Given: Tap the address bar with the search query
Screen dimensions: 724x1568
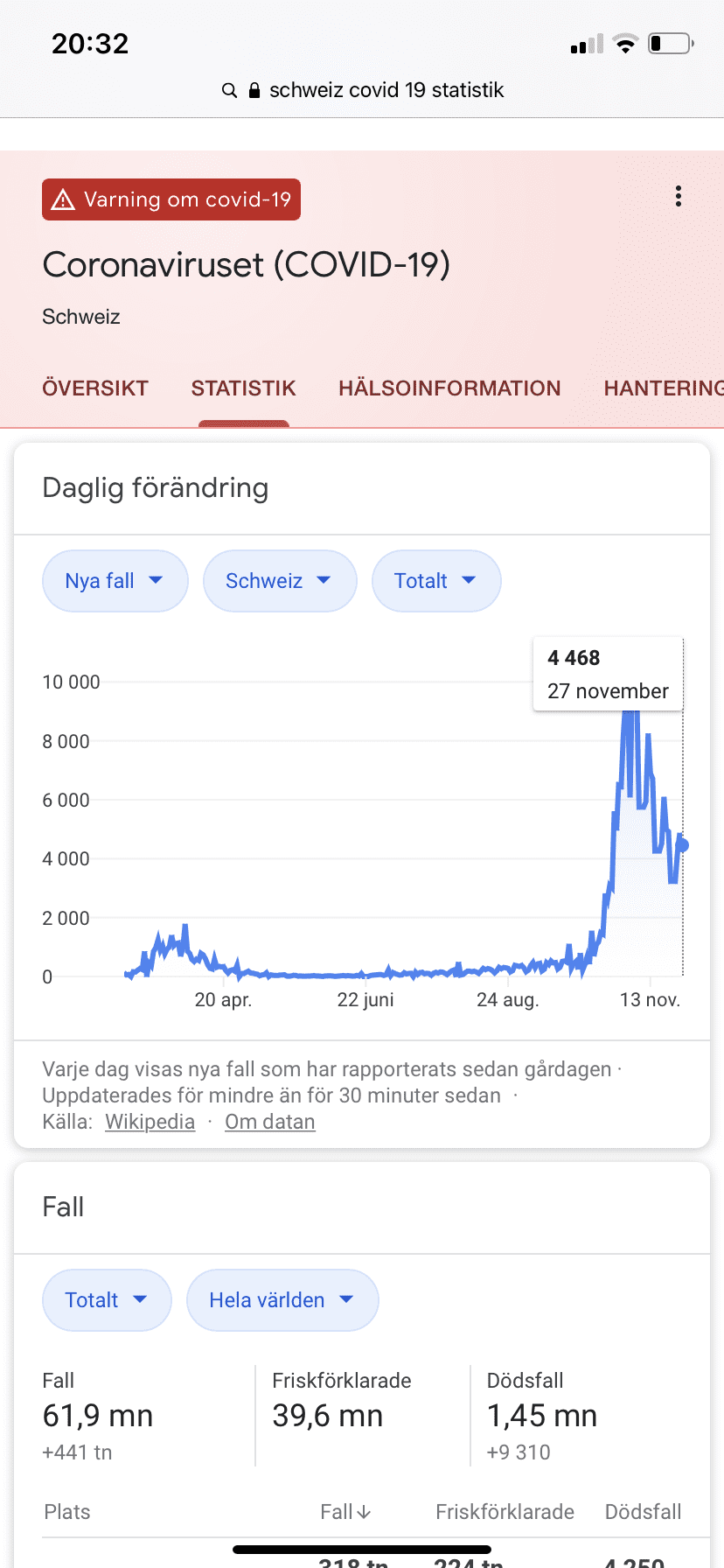Looking at the screenshot, I should [x=362, y=90].
